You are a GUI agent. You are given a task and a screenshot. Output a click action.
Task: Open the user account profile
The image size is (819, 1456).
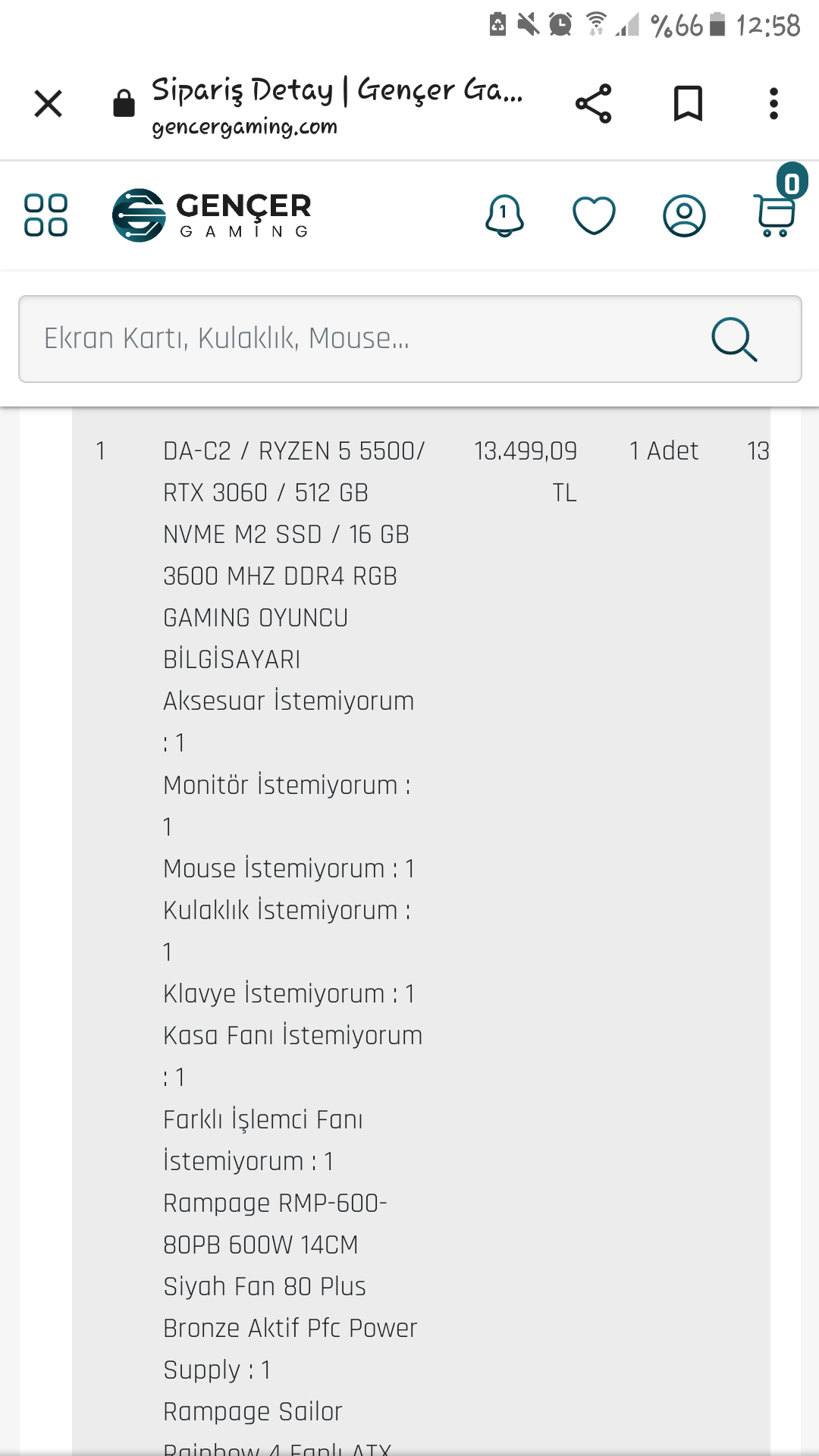684,216
